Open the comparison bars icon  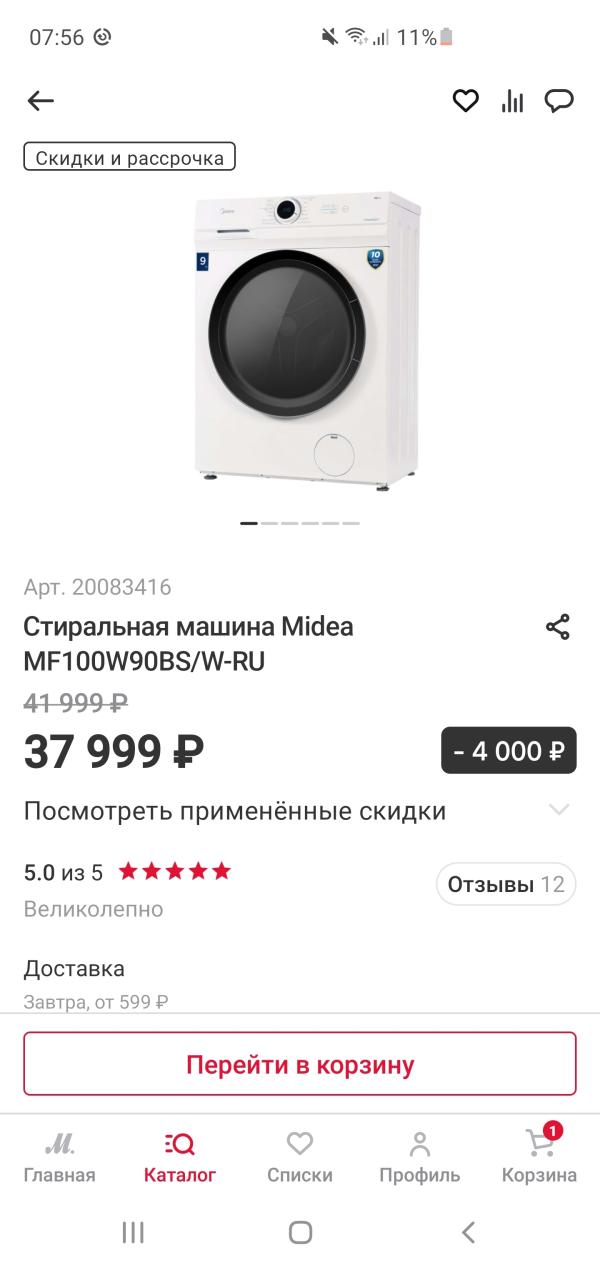512,100
